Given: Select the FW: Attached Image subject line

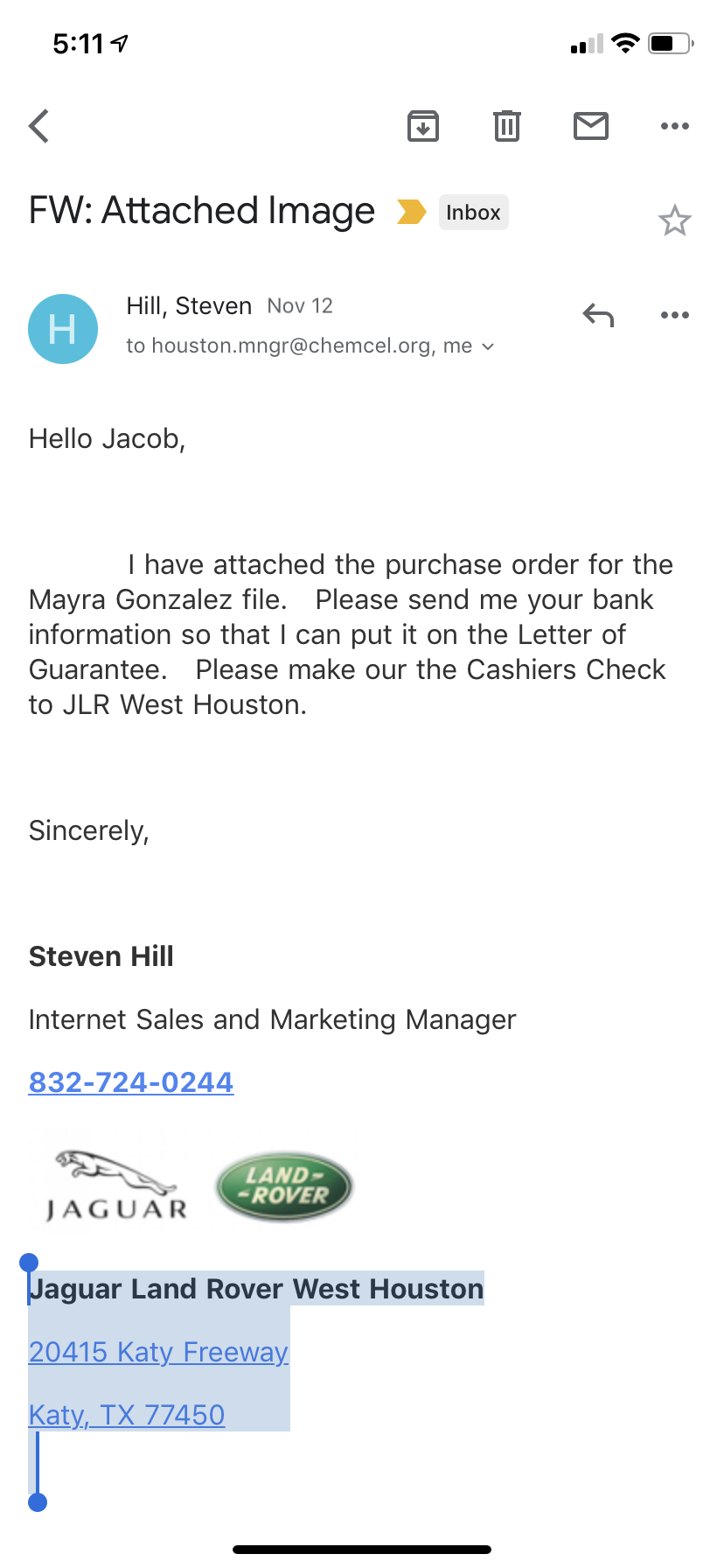Looking at the screenshot, I should click(201, 211).
